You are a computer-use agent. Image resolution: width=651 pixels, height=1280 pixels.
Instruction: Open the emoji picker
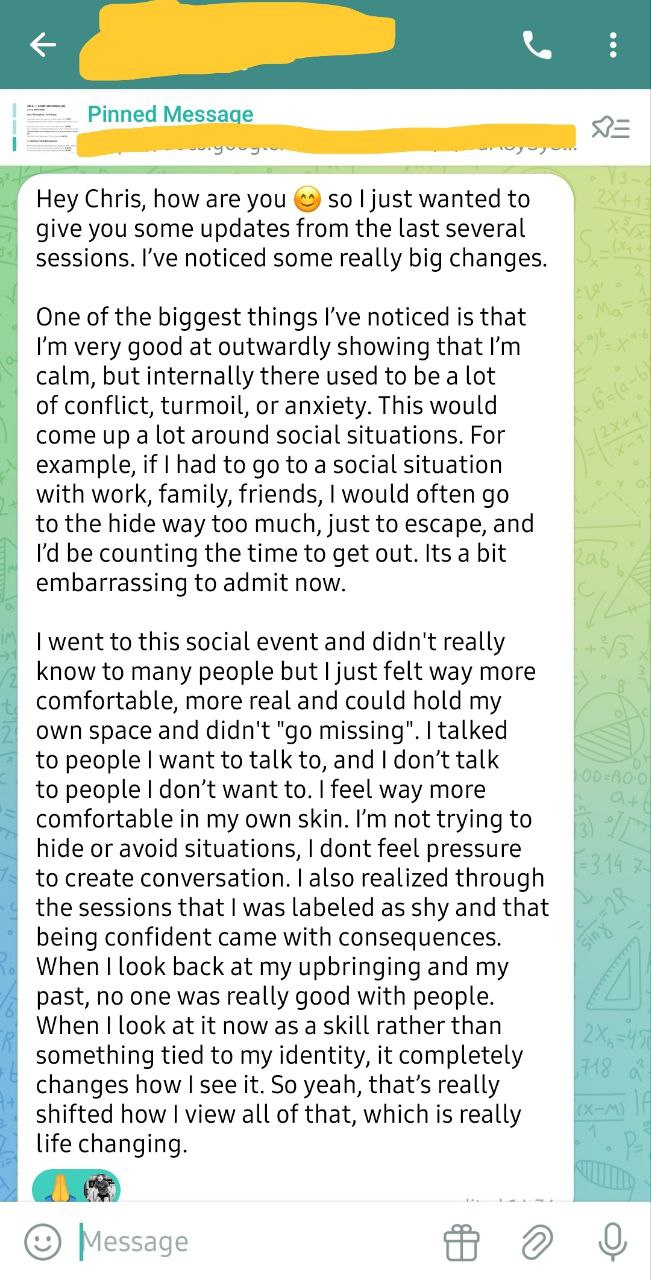coord(41,1242)
